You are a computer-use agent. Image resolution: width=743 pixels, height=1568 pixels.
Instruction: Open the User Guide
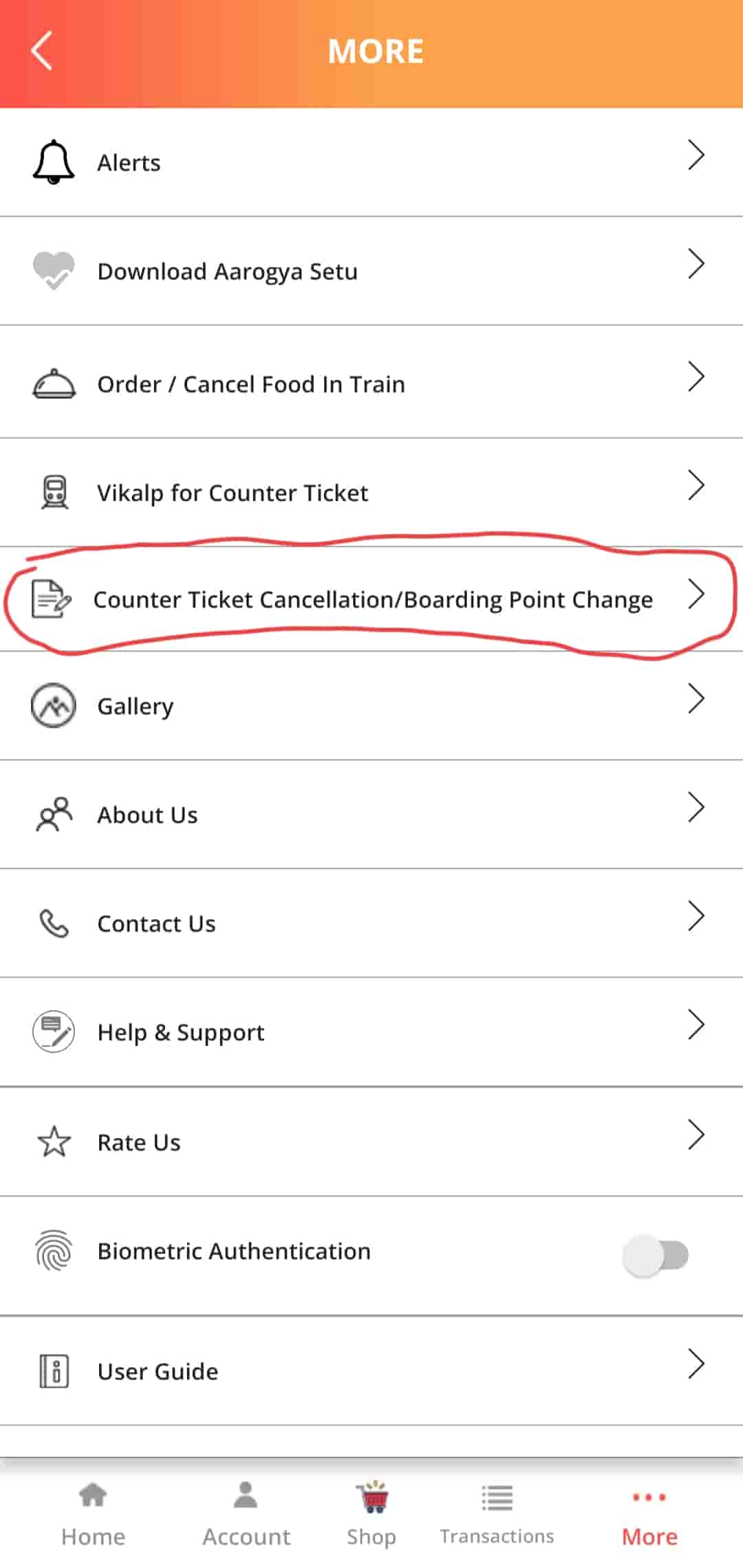pos(371,1371)
